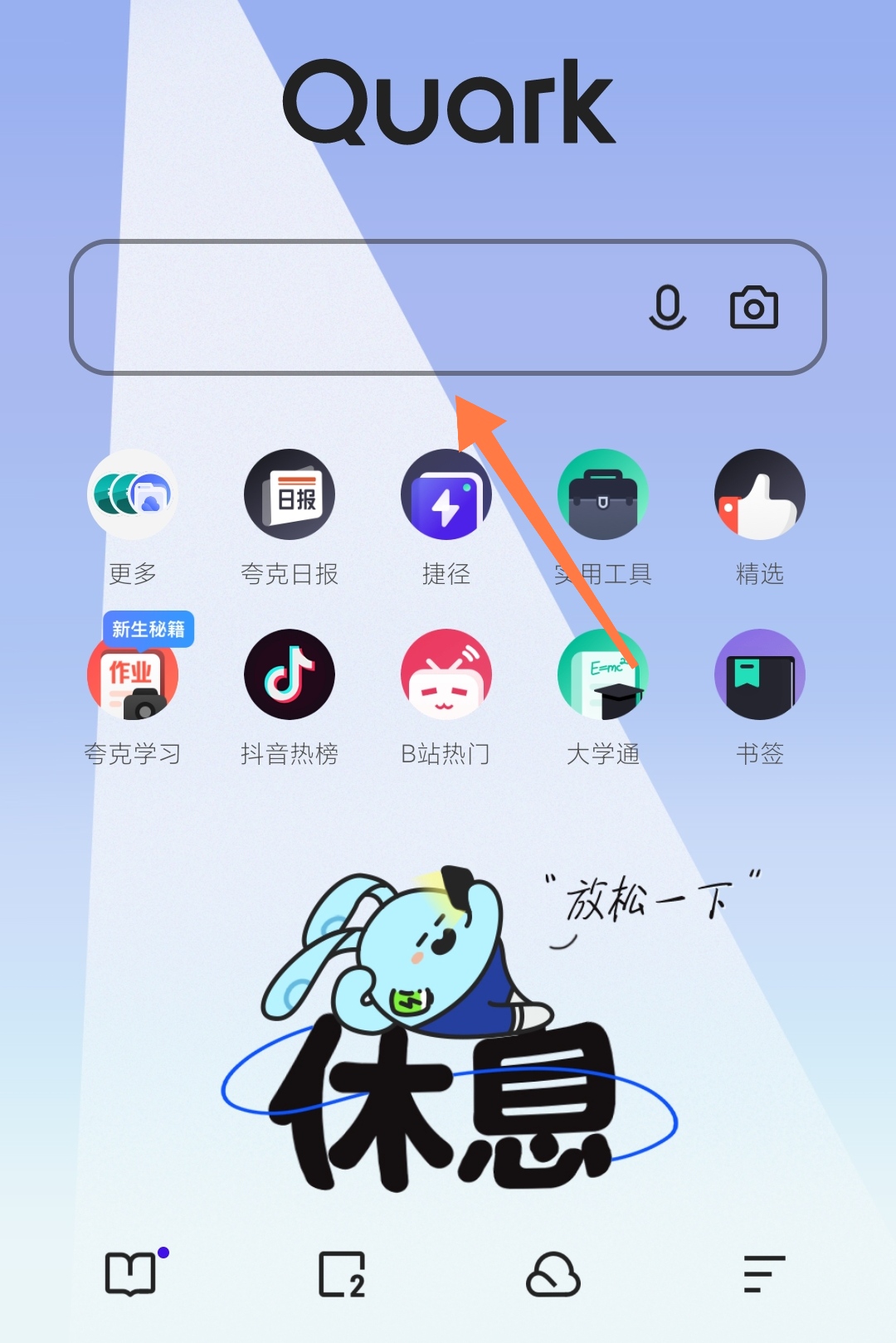The image size is (896, 1343).
Task: Open the 捷径 shortcut
Action: 446,495
